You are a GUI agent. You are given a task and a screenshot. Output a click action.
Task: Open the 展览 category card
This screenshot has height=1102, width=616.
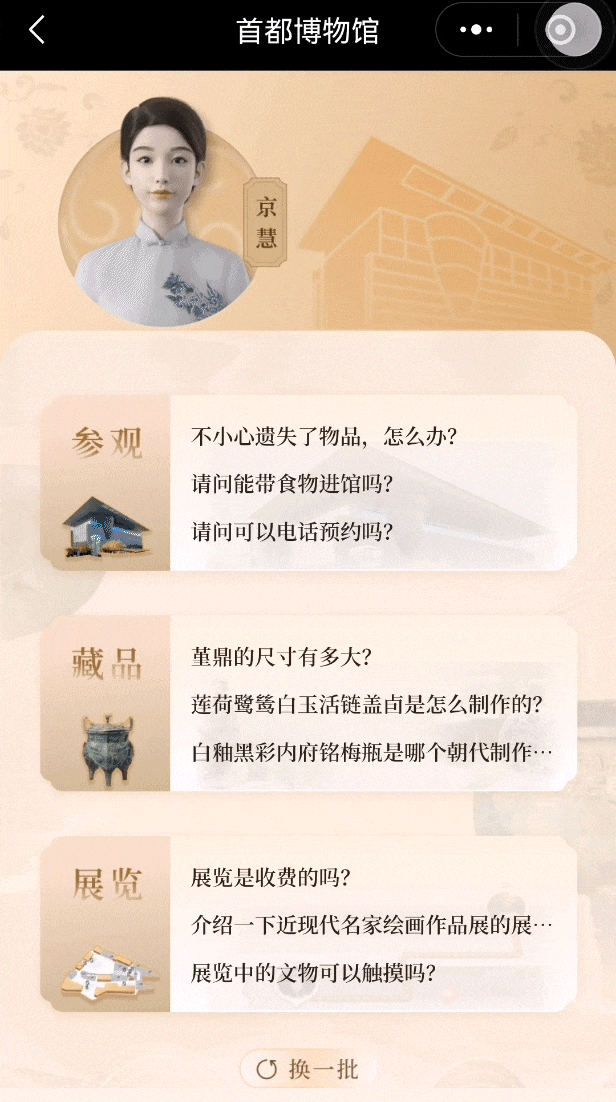[106, 925]
